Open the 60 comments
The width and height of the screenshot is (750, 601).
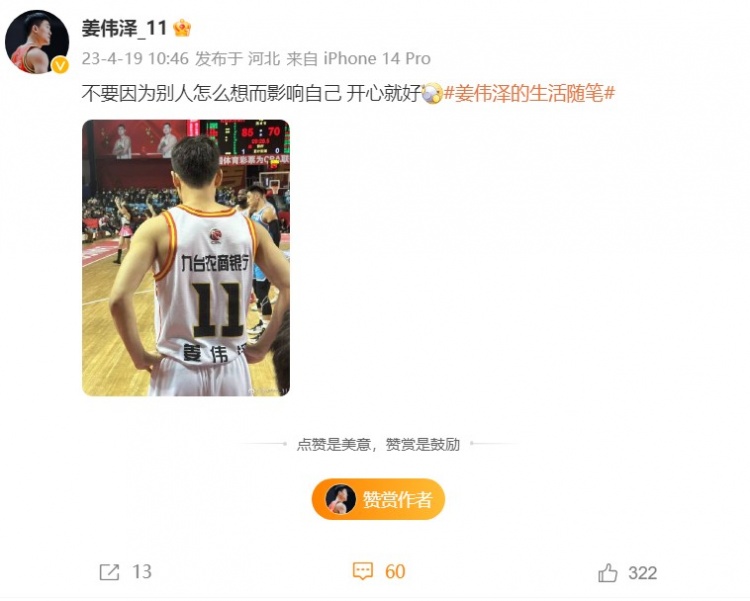click(x=379, y=572)
